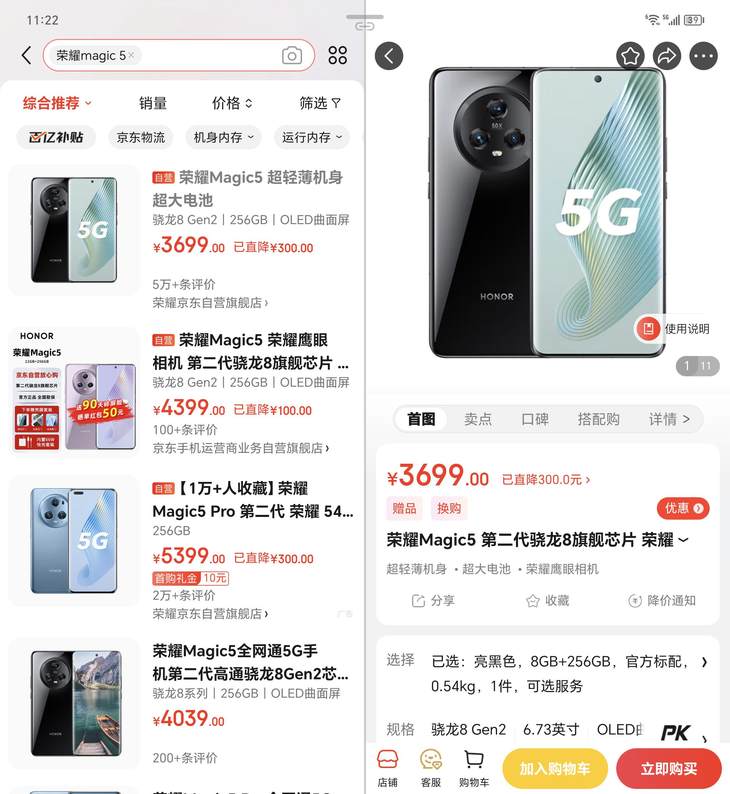Sort results by 价格
This screenshot has height=794, width=730.
[232, 103]
